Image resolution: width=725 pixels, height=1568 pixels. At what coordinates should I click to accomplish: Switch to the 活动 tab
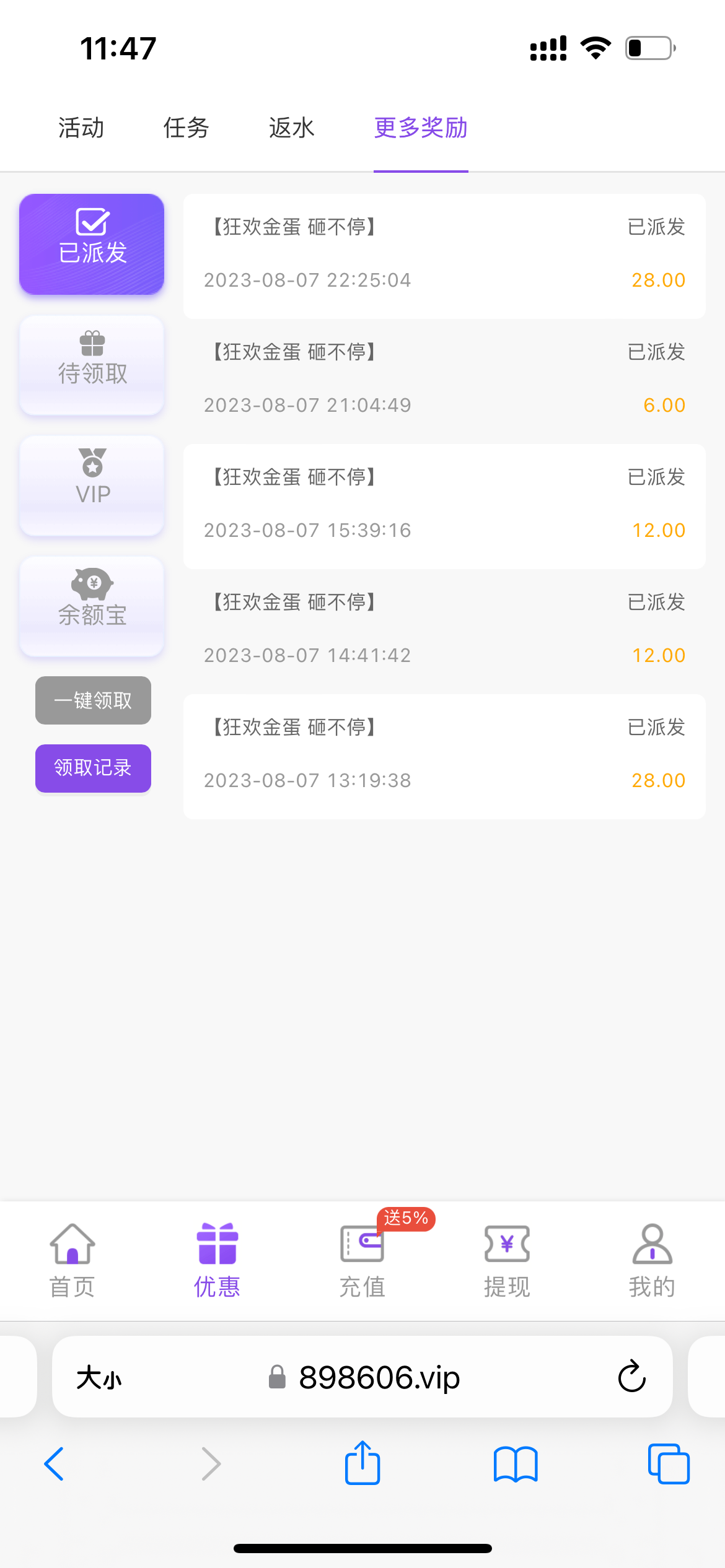point(81,128)
